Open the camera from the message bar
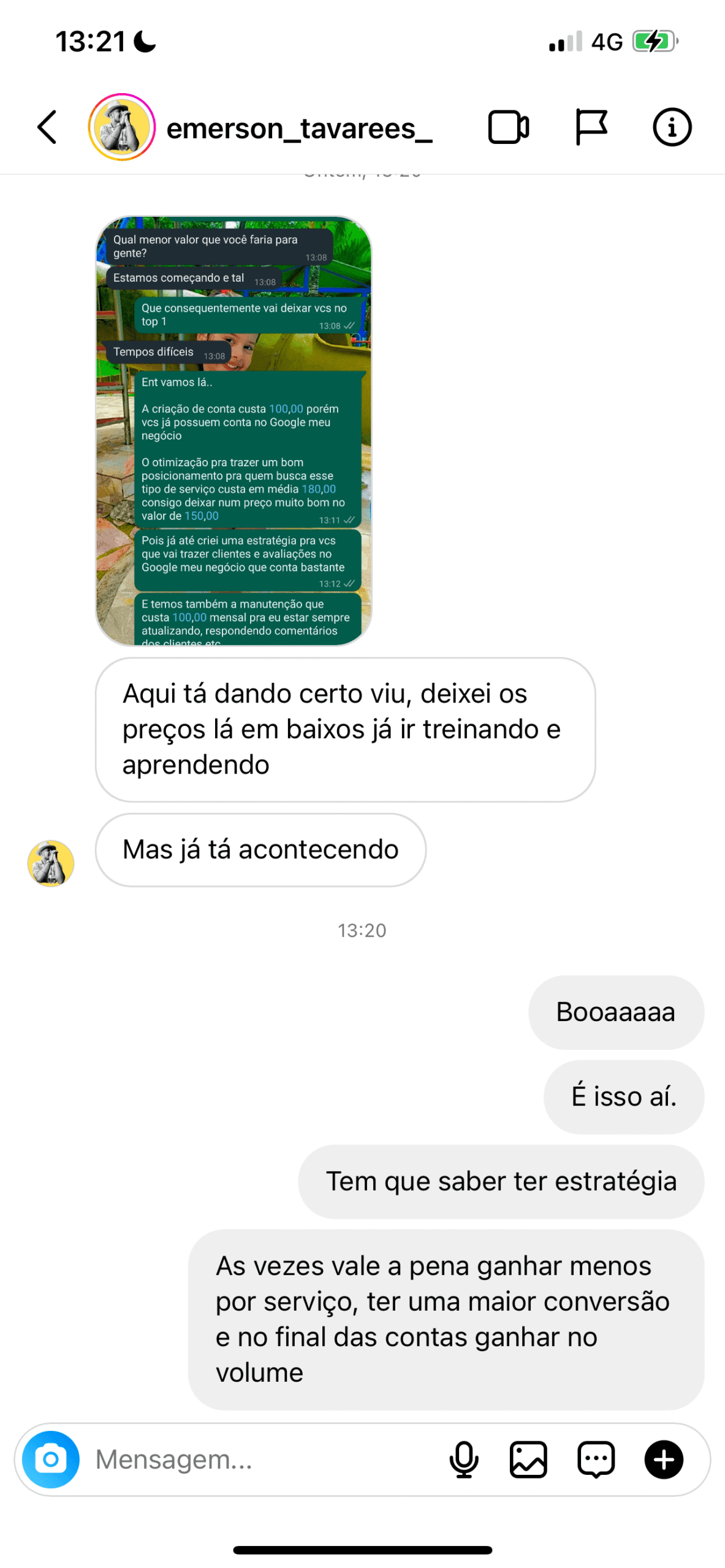The image size is (725, 1568). pos(51,1459)
